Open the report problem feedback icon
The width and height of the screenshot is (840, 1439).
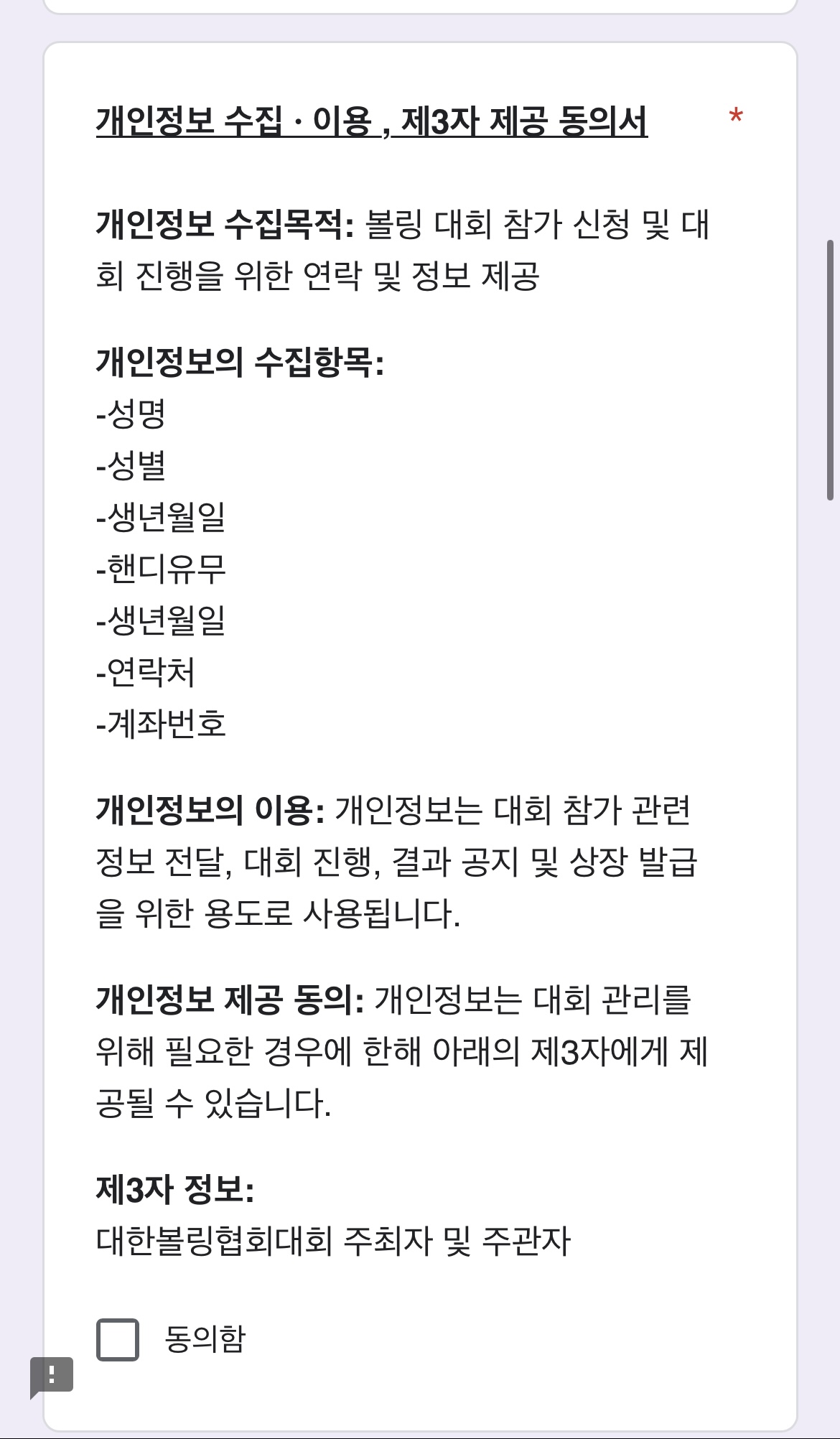(x=52, y=1377)
